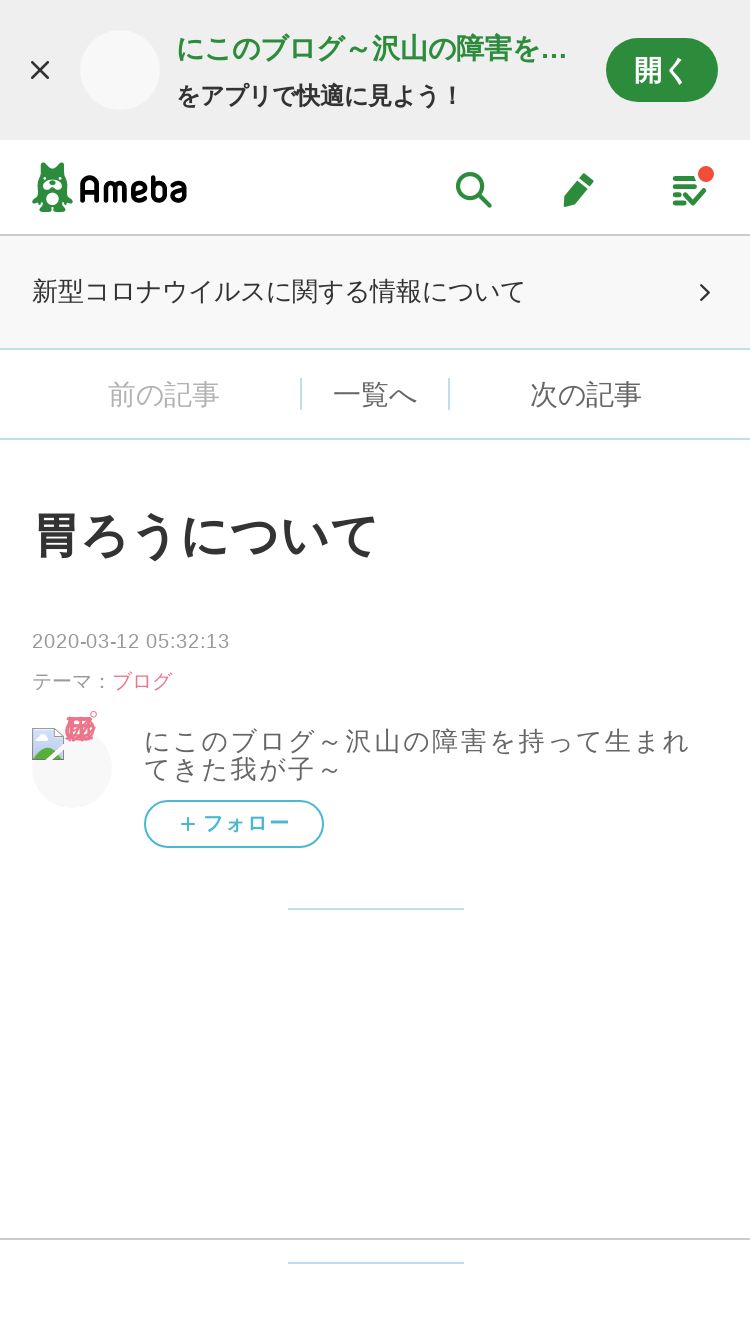The image size is (750, 1334).
Task: Write a new blog post with pencil icon
Action: tap(578, 189)
